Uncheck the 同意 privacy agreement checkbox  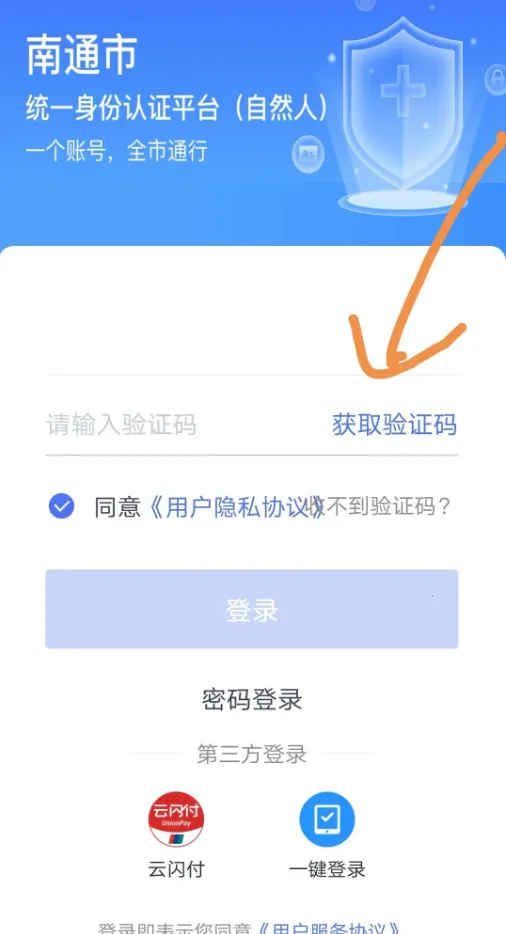[61, 507]
